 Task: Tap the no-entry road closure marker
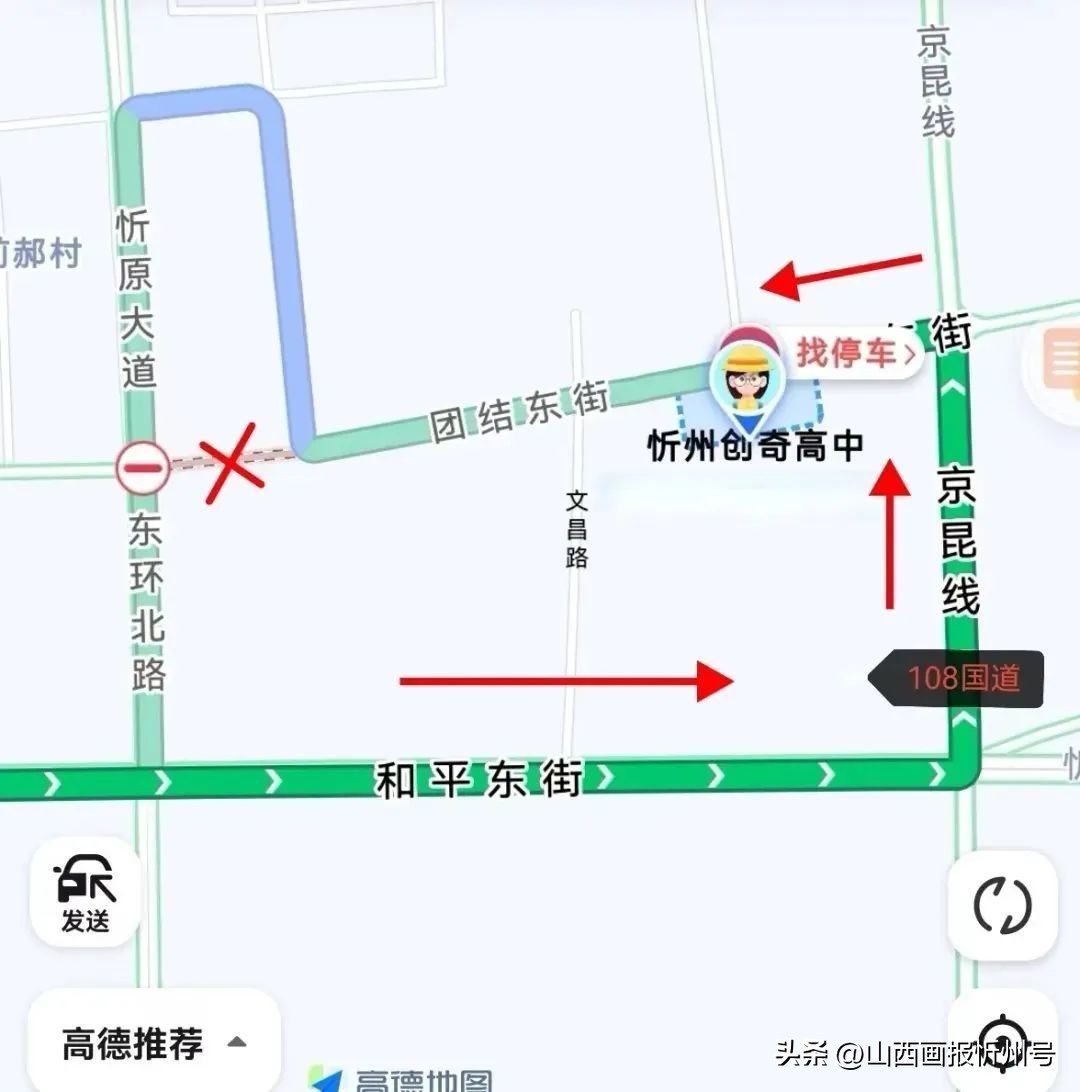143,467
